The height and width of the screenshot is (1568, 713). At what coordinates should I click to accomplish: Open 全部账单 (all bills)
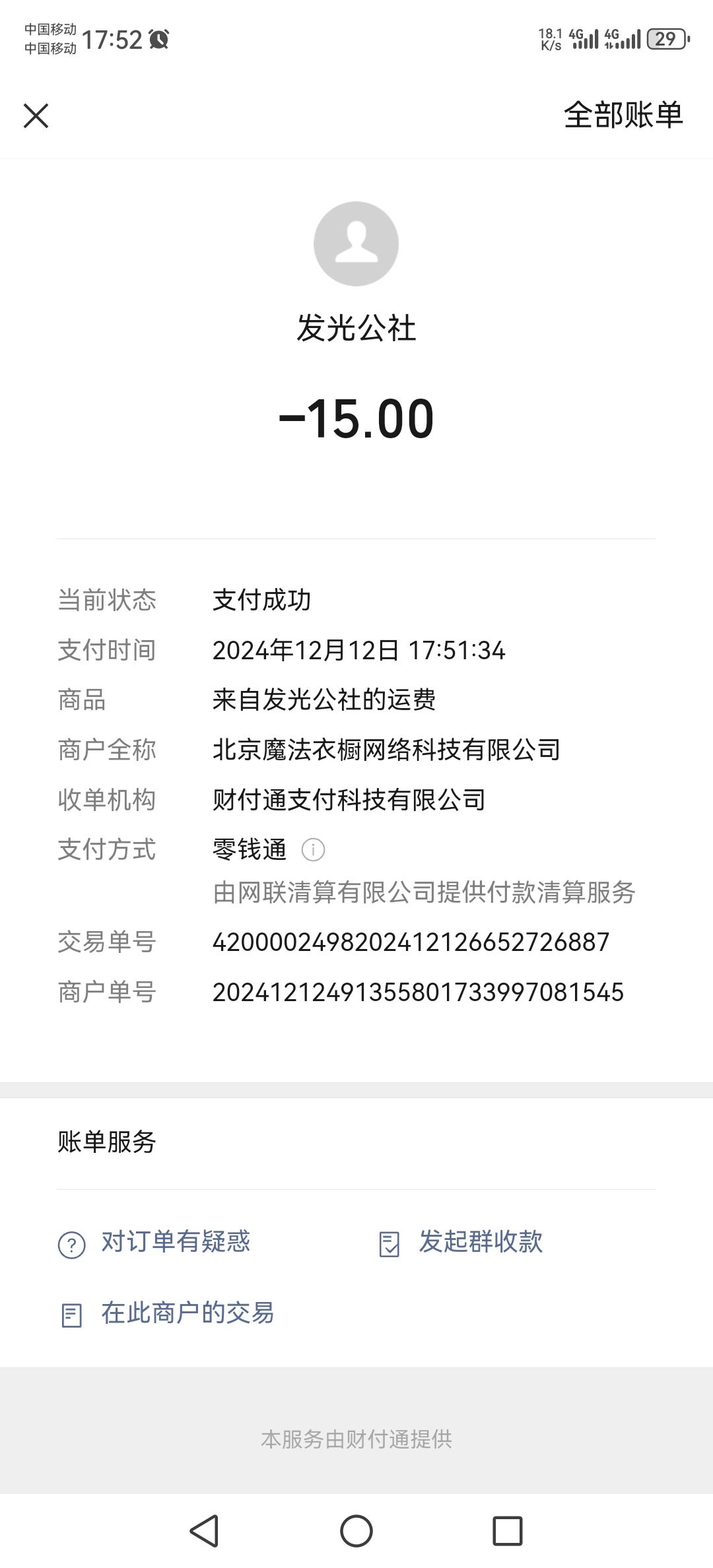623,115
